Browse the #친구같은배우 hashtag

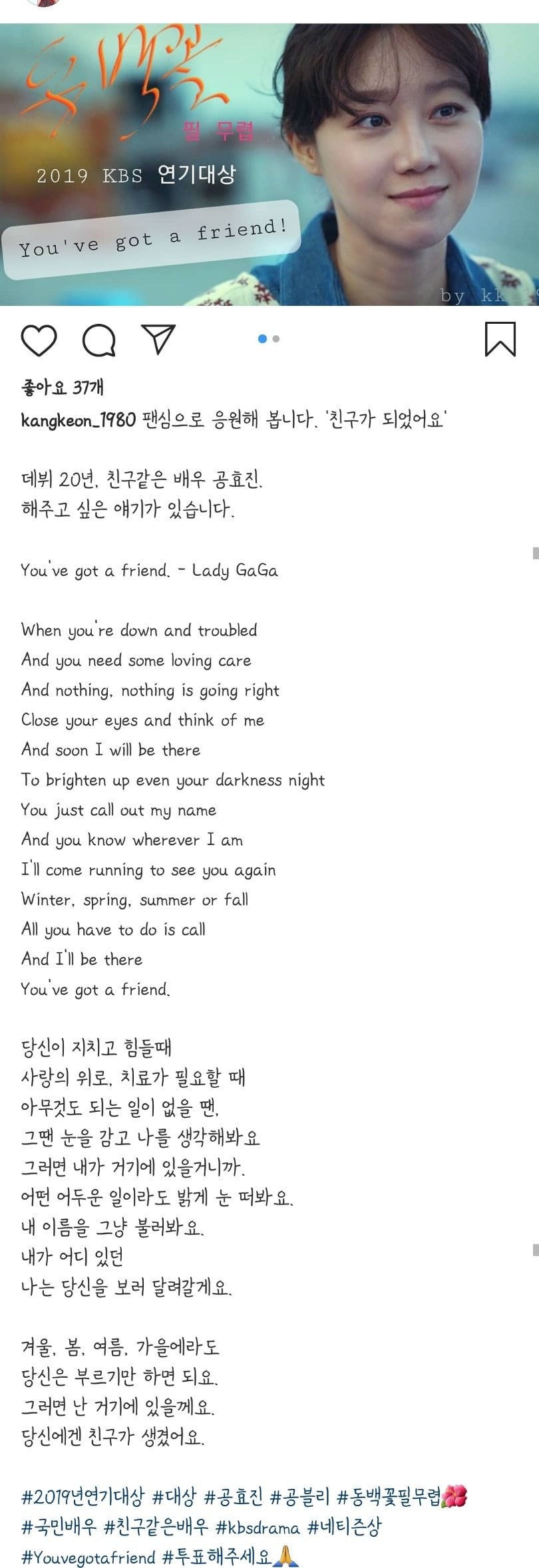tap(156, 1527)
